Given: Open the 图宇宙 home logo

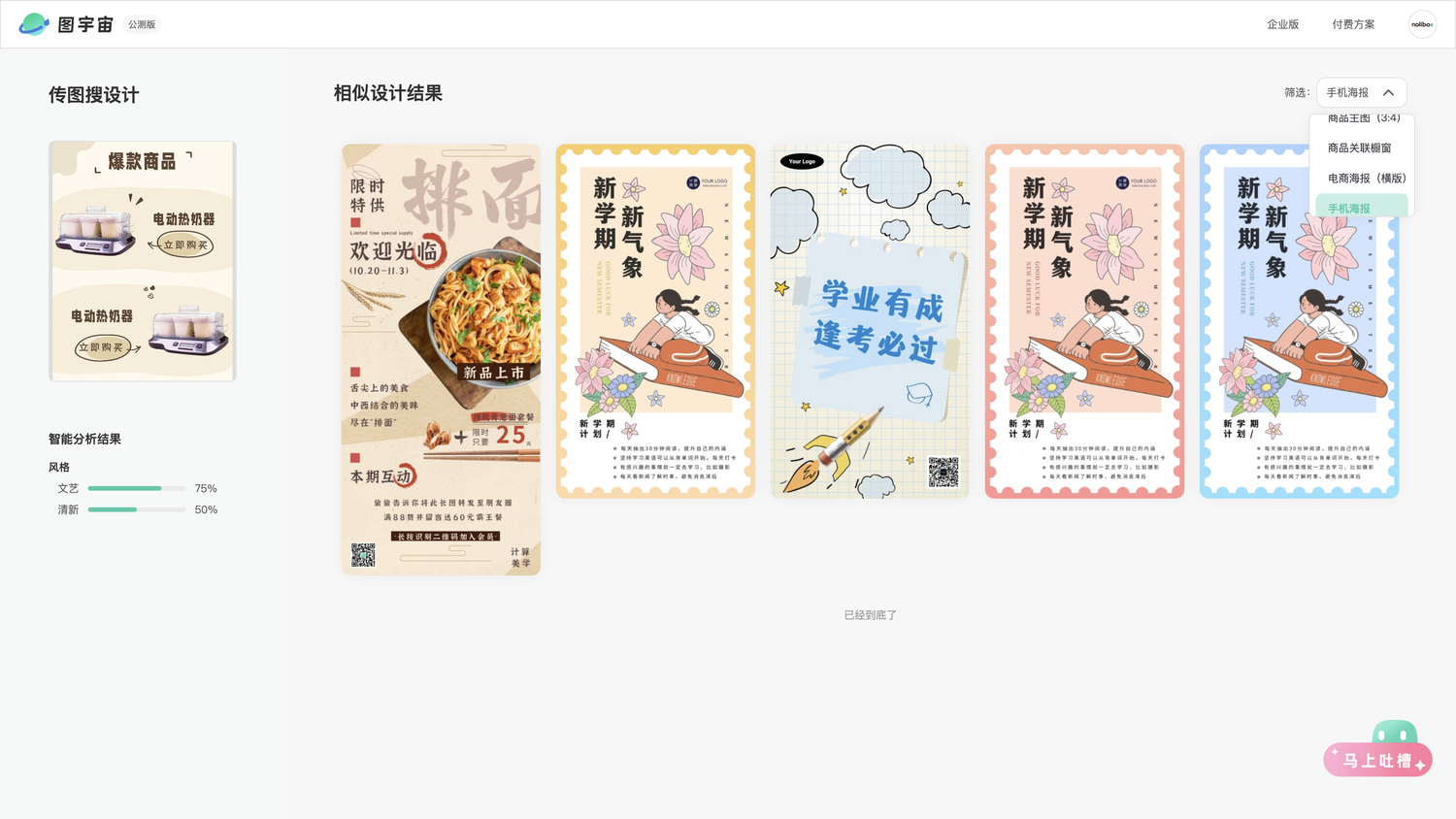Looking at the screenshot, I should (x=66, y=24).
